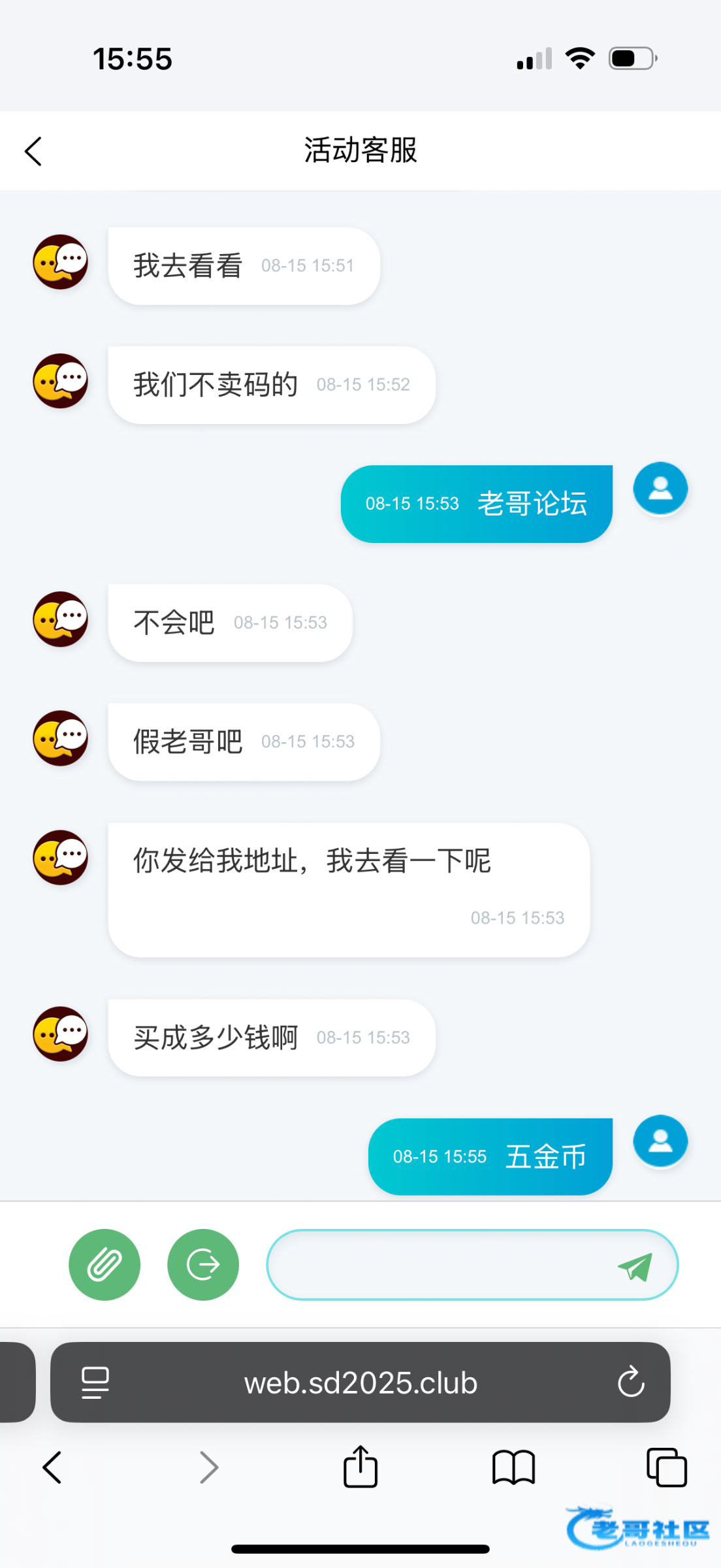Viewport: 721px width, 1568px height.
Task: Send the message with paper plane icon
Action: coord(635,1266)
